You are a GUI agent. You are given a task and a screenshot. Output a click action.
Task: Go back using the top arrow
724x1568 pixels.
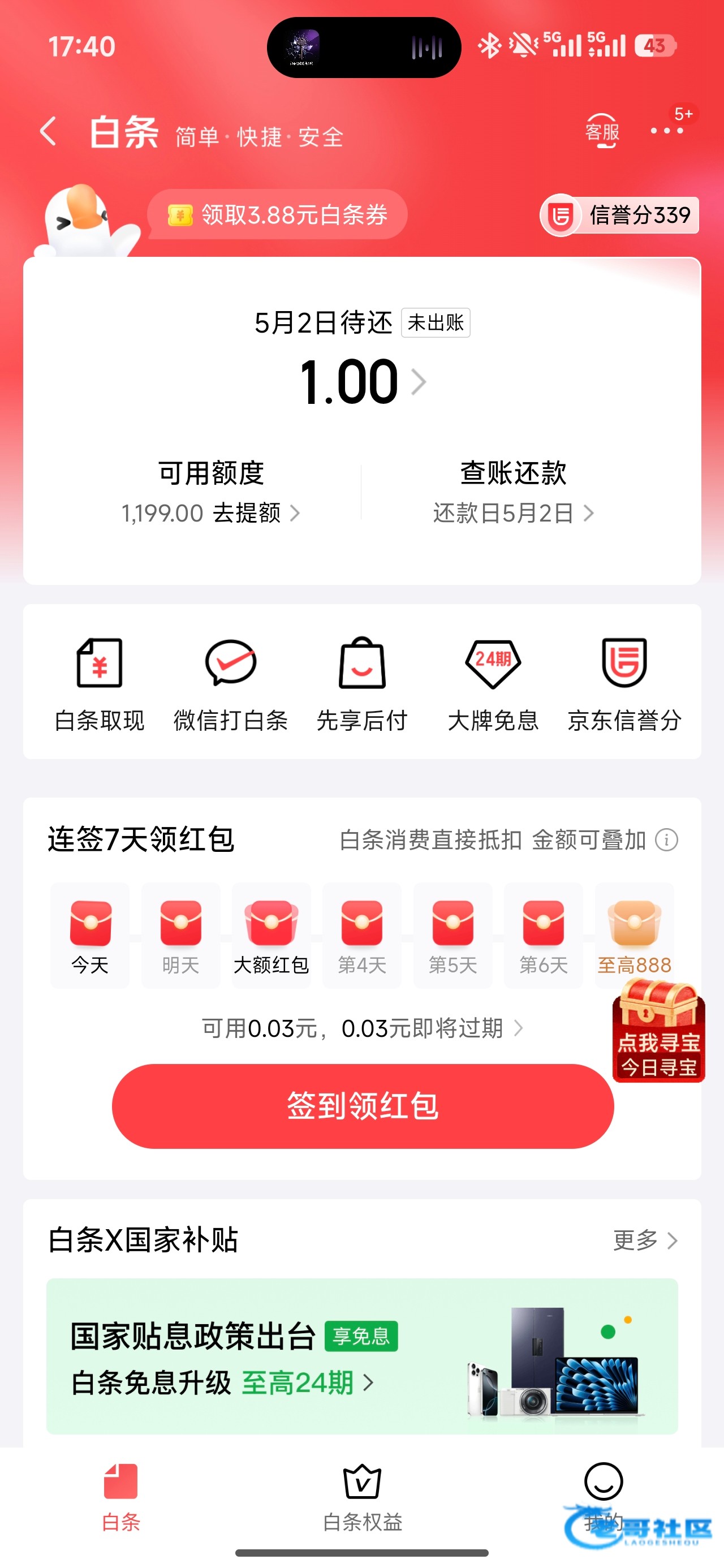[48, 131]
